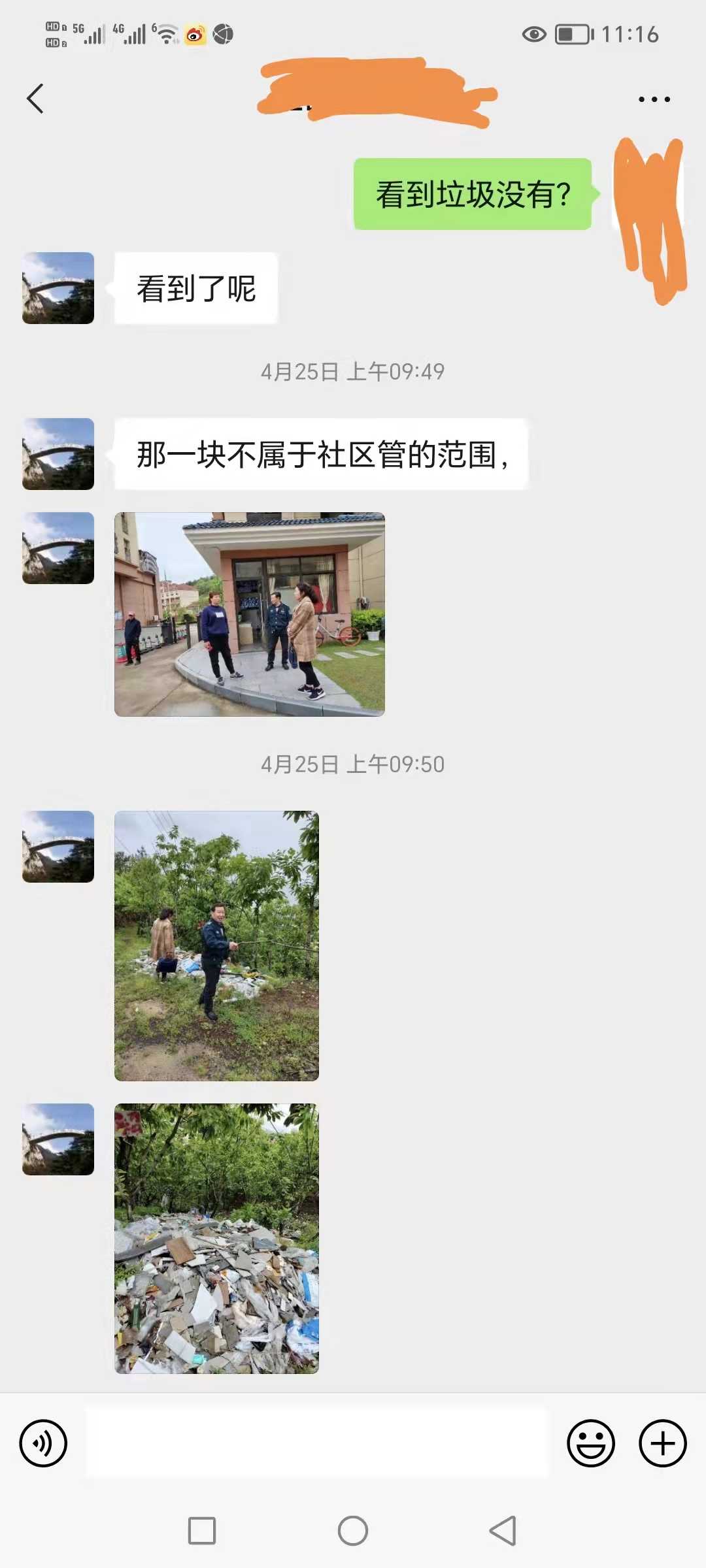View photo of people outside the guardhouse
This screenshot has height=1568, width=706.
tap(249, 614)
